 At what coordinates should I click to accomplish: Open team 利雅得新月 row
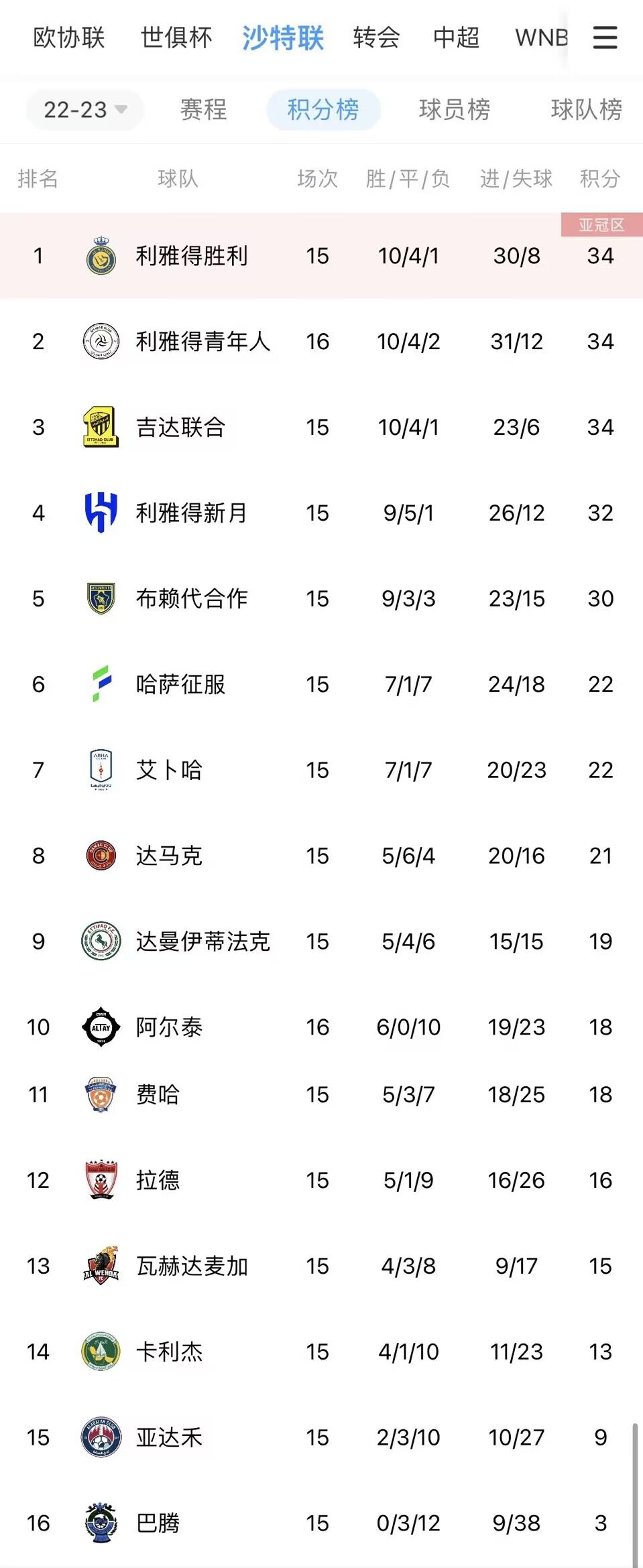coord(192,513)
